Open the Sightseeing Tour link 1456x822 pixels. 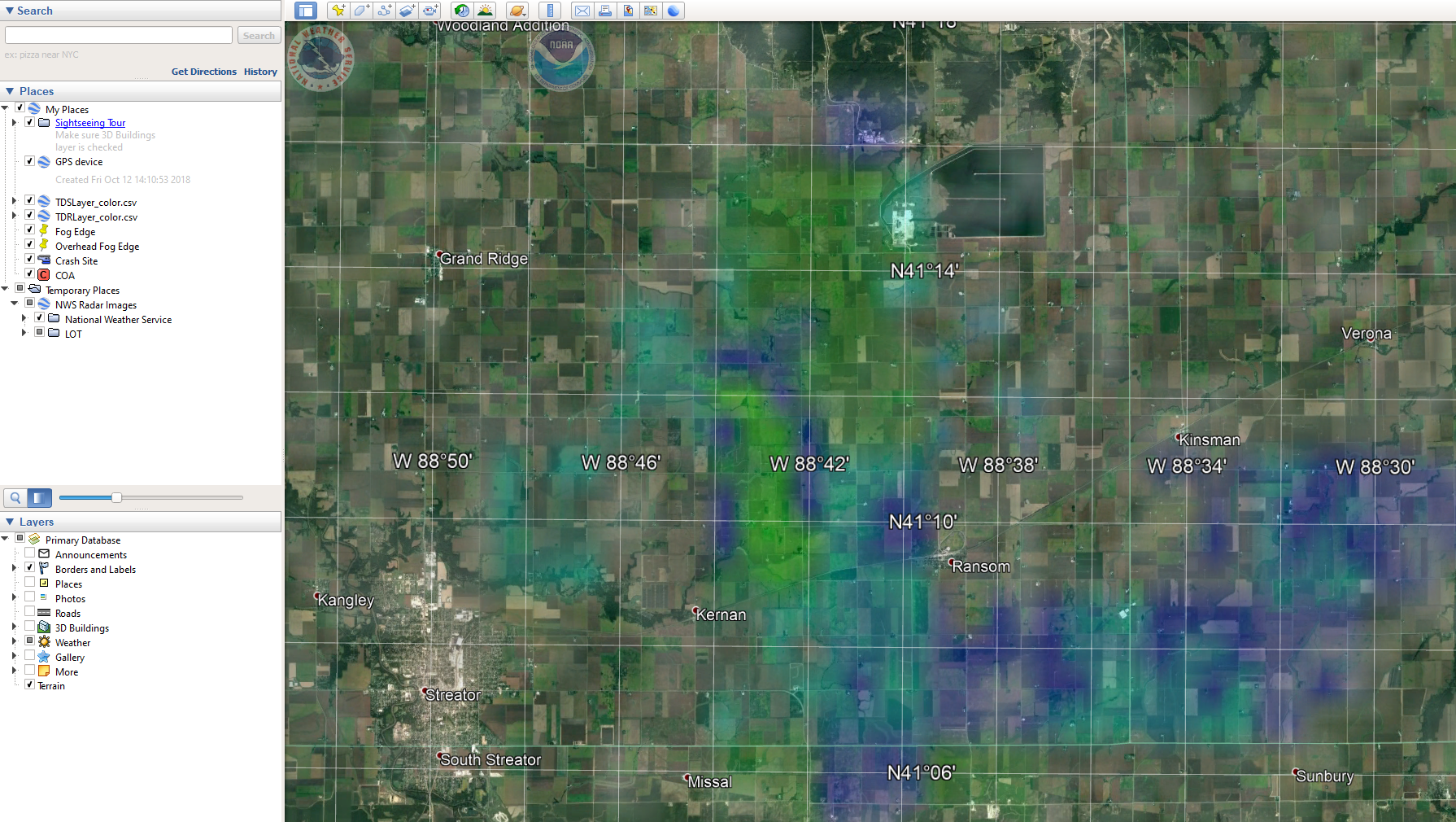[x=90, y=123]
